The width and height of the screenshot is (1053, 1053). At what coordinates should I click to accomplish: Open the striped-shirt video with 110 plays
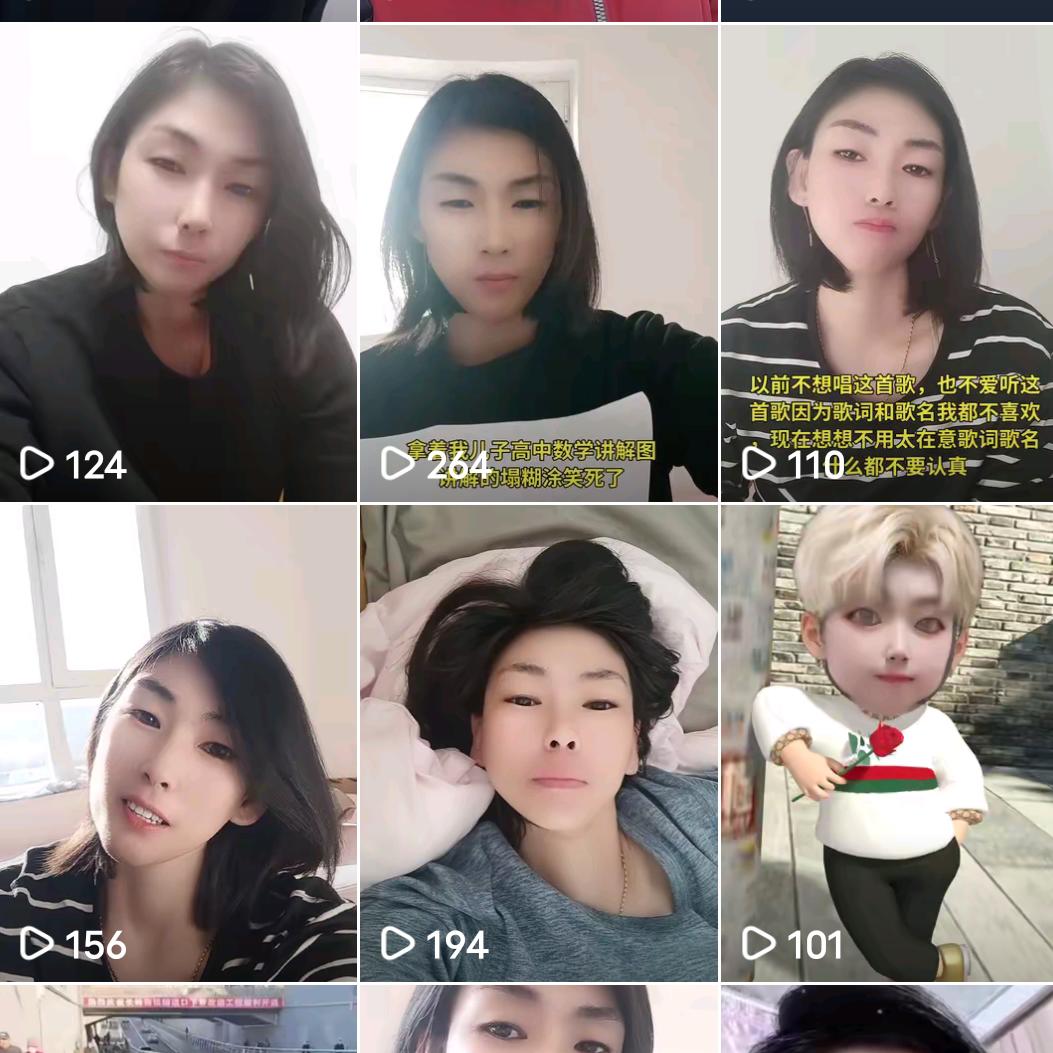pos(886,262)
